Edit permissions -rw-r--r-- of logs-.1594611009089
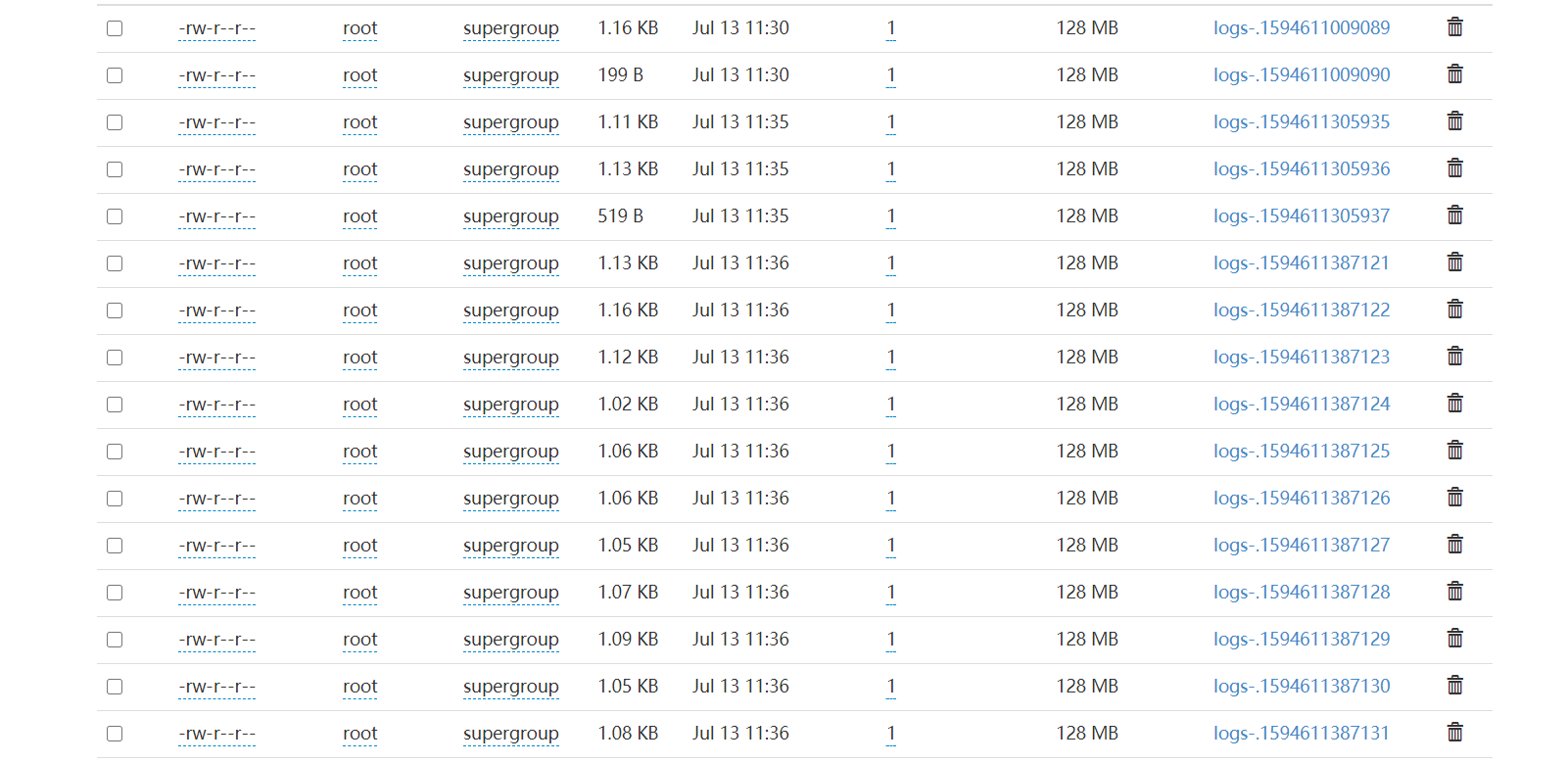The height and width of the screenshot is (764, 1568). pos(216,28)
